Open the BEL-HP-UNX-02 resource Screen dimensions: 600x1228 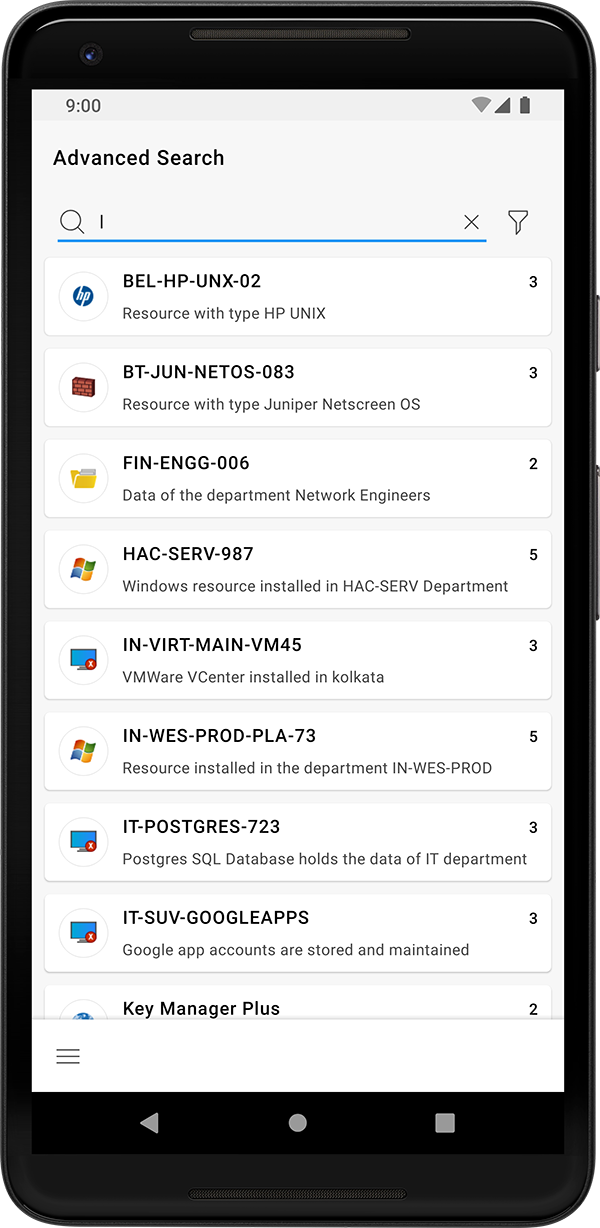click(298, 297)
